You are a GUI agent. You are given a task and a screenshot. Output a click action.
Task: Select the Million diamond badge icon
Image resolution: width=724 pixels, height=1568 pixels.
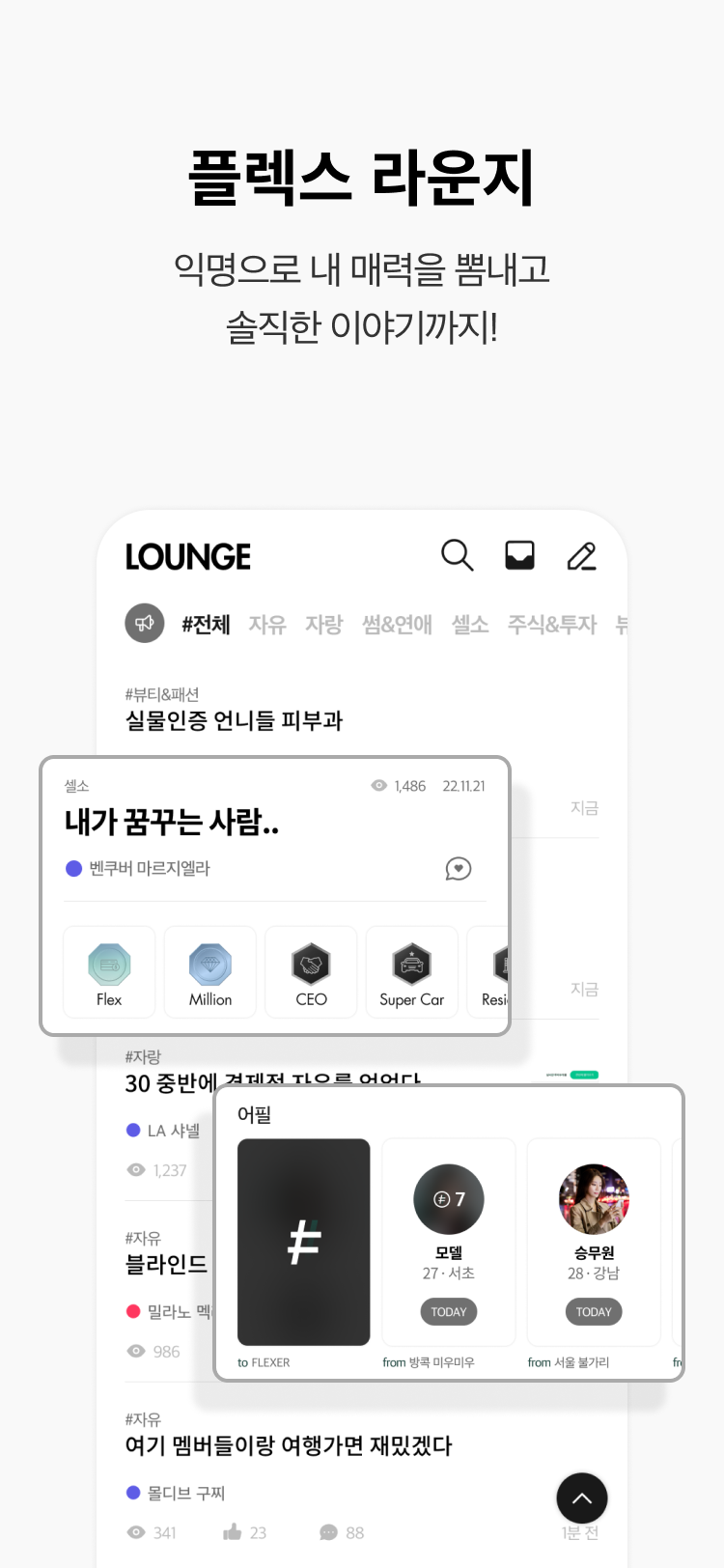coord(209,971)
